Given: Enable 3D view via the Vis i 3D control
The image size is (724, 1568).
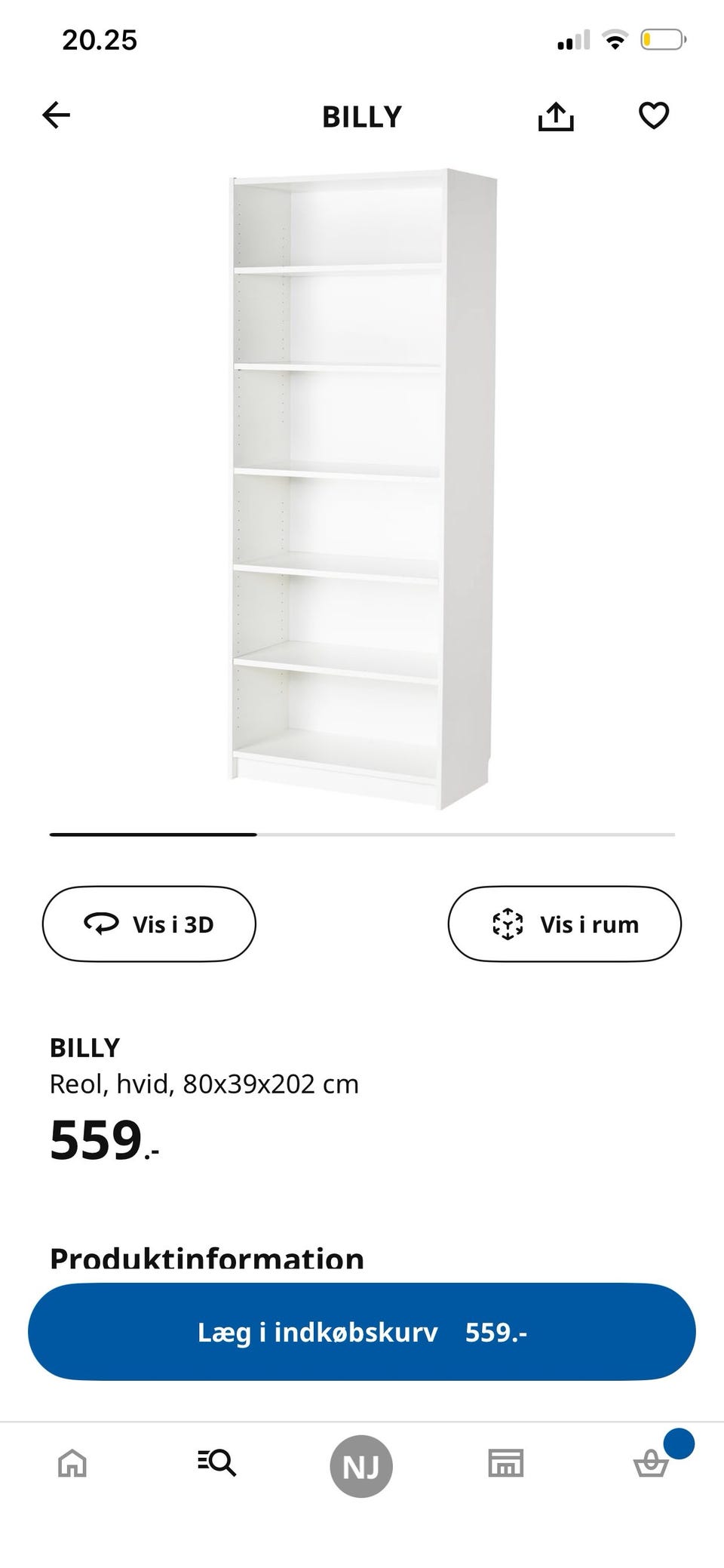Looking at the screenshot, I should click(149, 923).
